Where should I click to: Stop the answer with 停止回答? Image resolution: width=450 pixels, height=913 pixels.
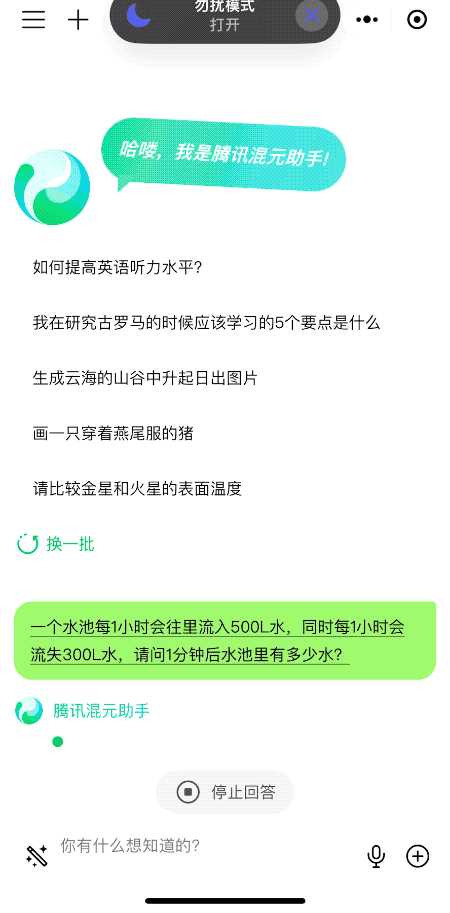[225, 792]
